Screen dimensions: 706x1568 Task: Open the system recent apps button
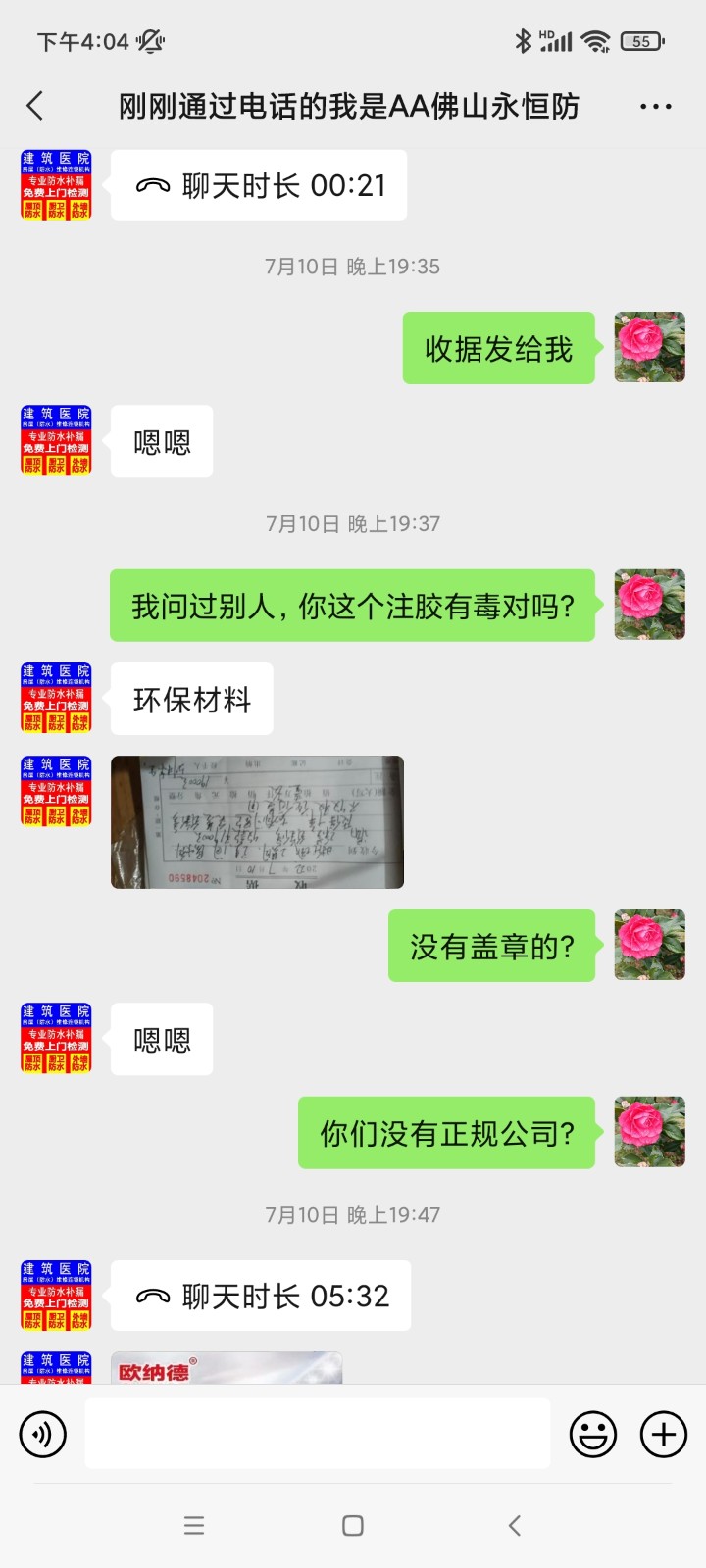click(x=194, y=1525)
